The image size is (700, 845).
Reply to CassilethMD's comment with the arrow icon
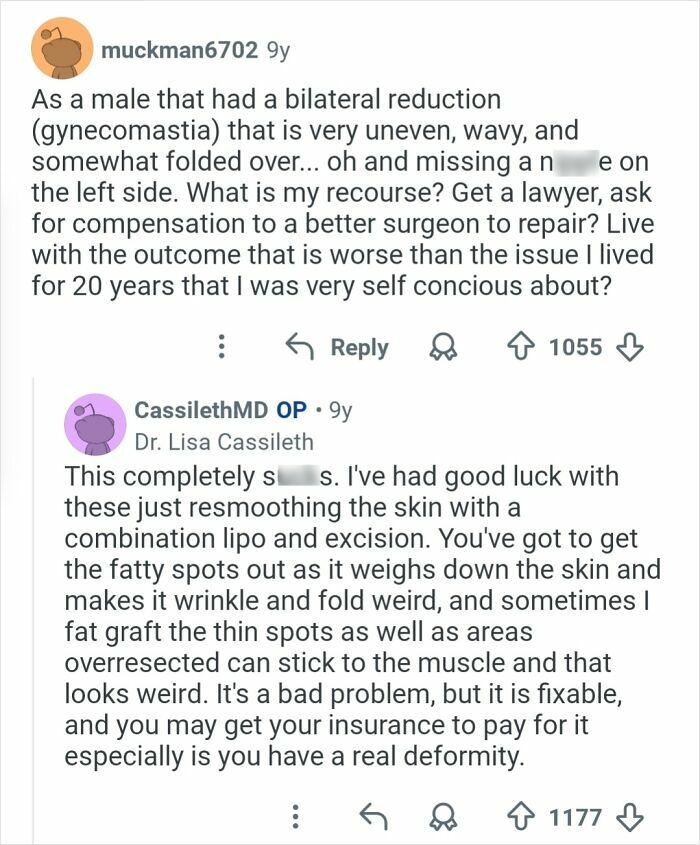pos(374,818)
